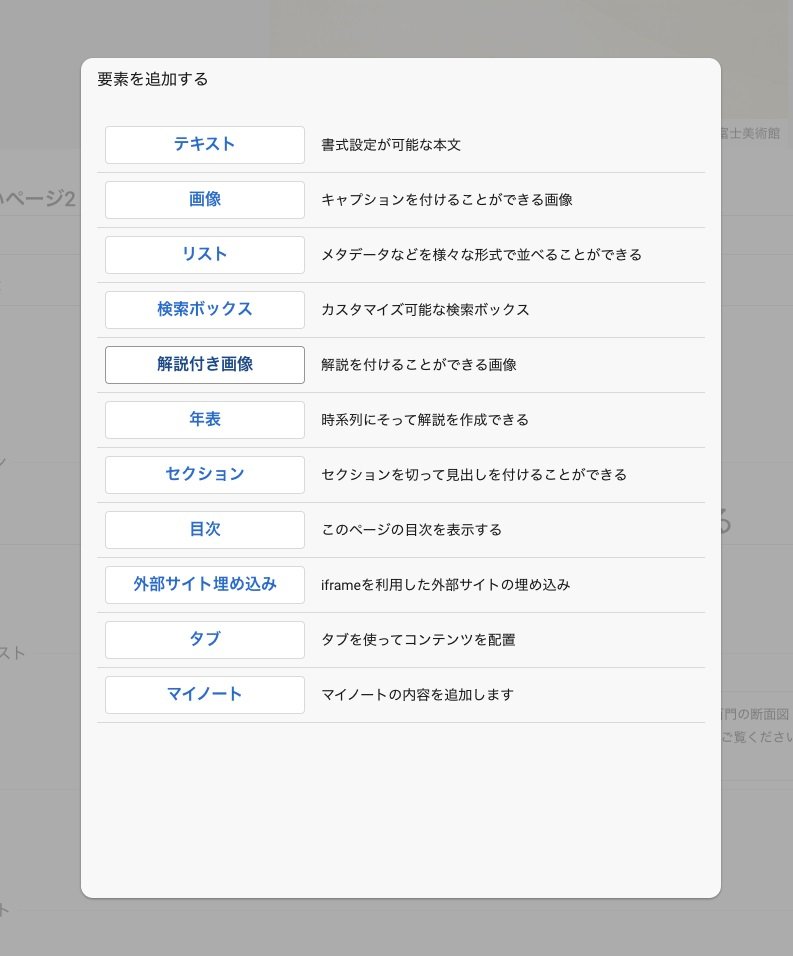793x956 pixels.
Task: Add a タブ element
Action: pos(205,640)
